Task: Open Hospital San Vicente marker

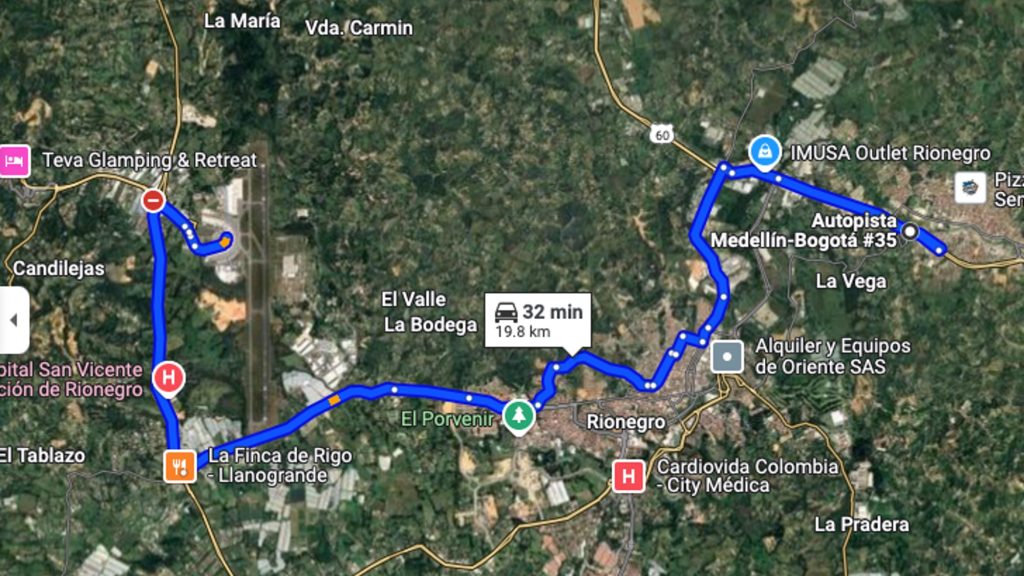Action: pos(169,378)
